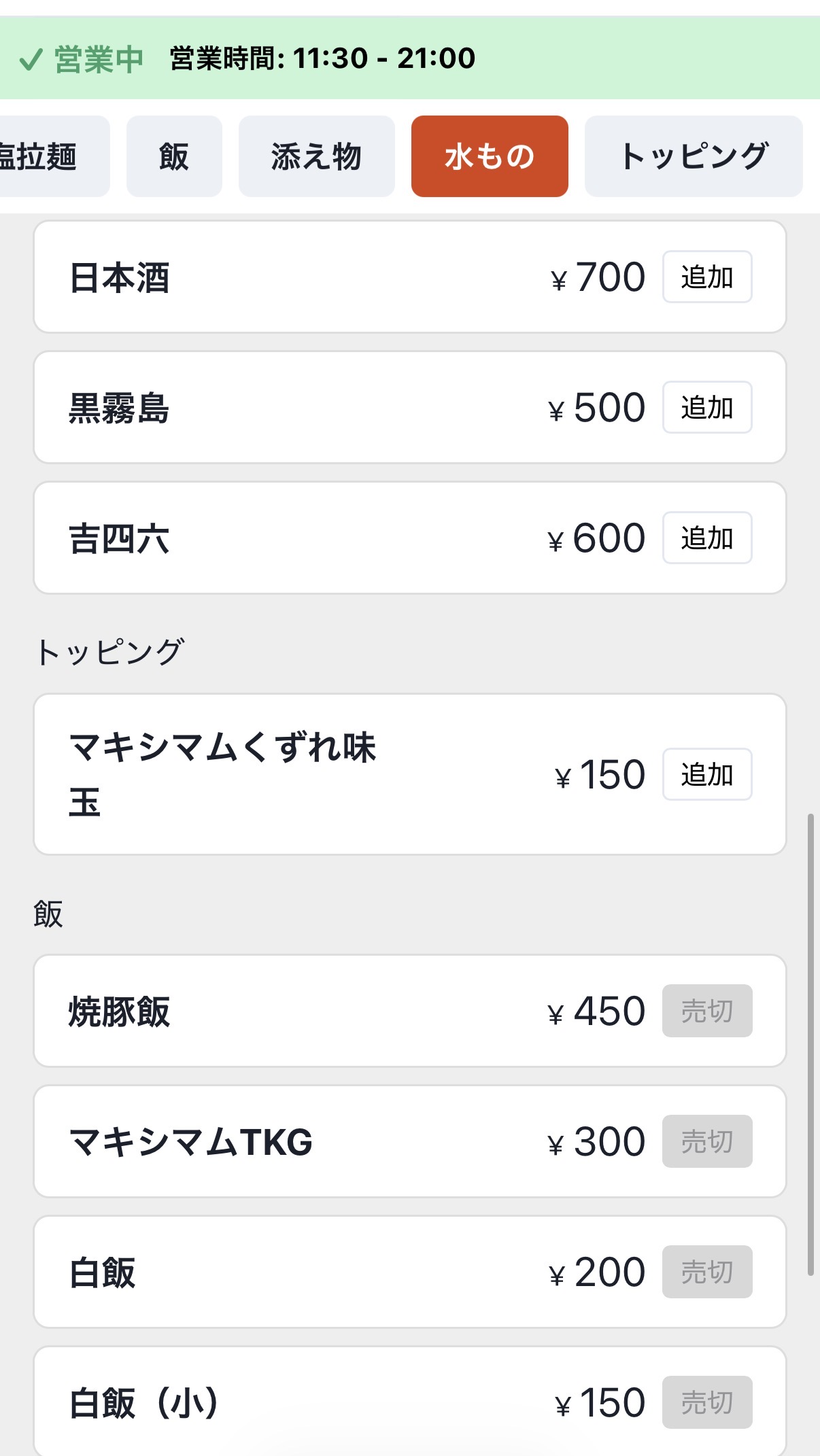Click the green open-status checkmark icon
Screen dimensions: 820x1456
tap(32, 60)
